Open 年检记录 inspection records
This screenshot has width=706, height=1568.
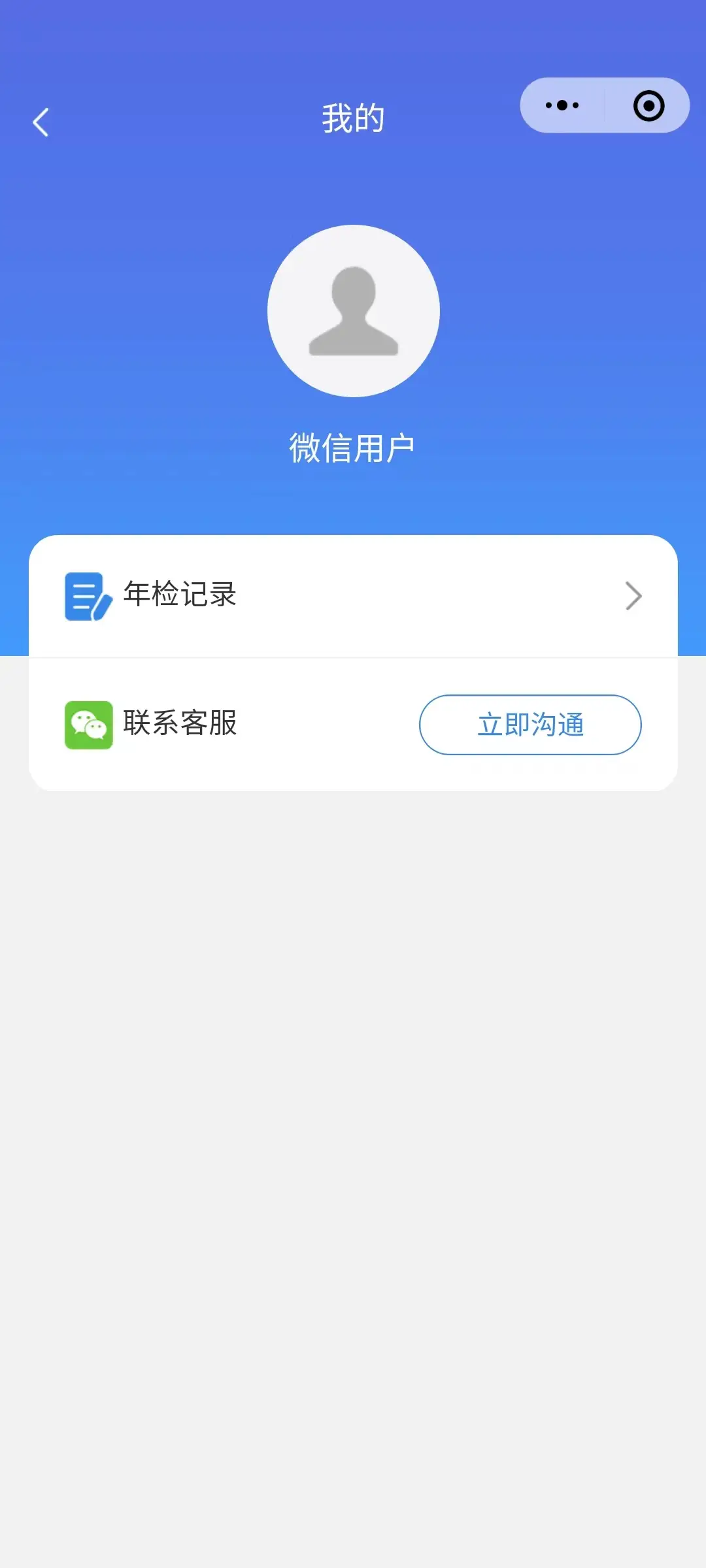pos(353,595)
